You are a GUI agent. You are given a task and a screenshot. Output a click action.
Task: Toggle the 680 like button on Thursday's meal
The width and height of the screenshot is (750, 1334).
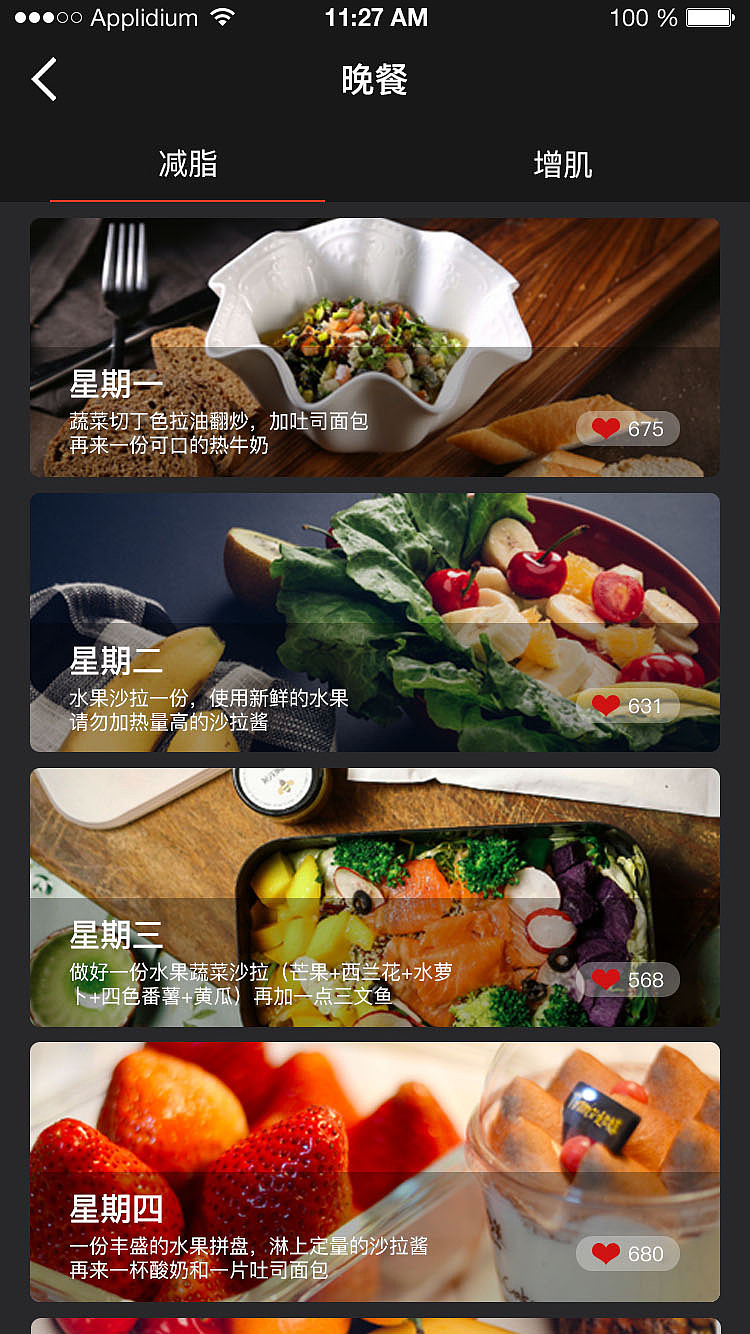tap(628, 1253)
